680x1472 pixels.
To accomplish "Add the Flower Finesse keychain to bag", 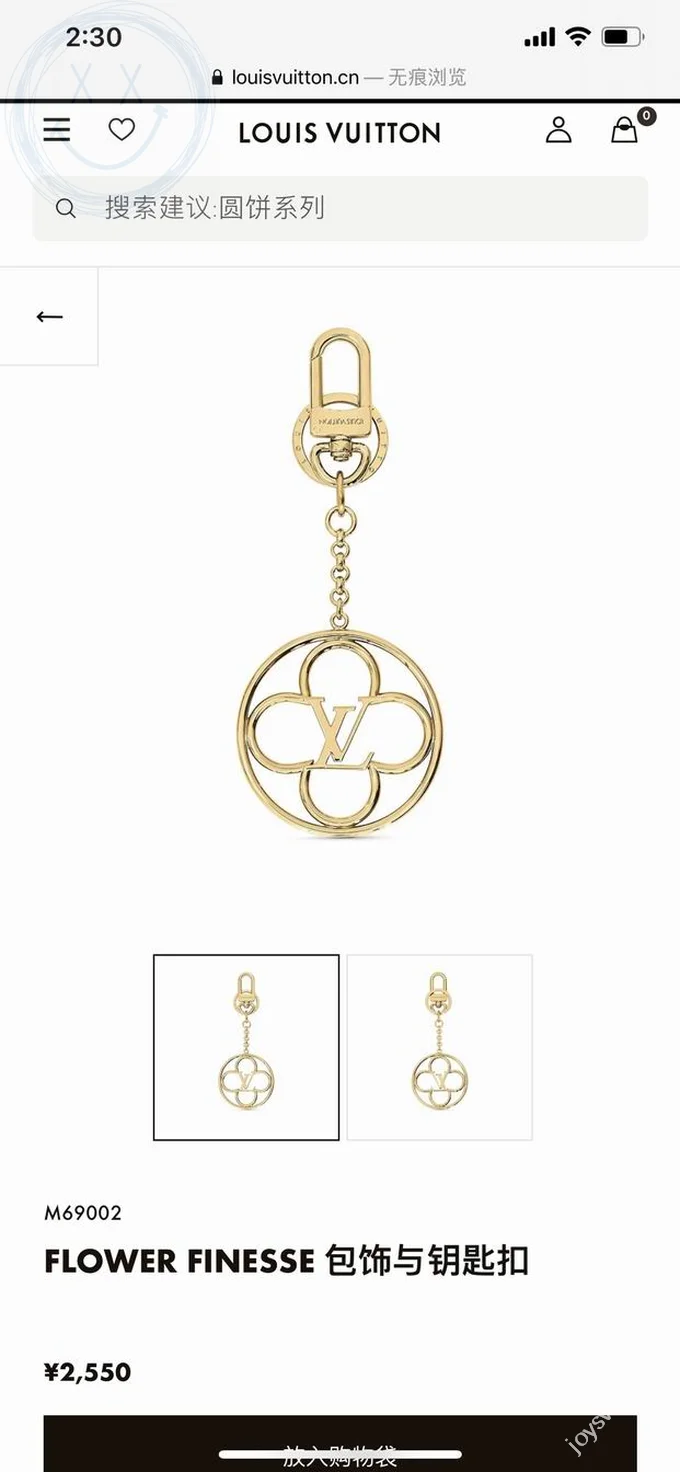I will 340,1446.
